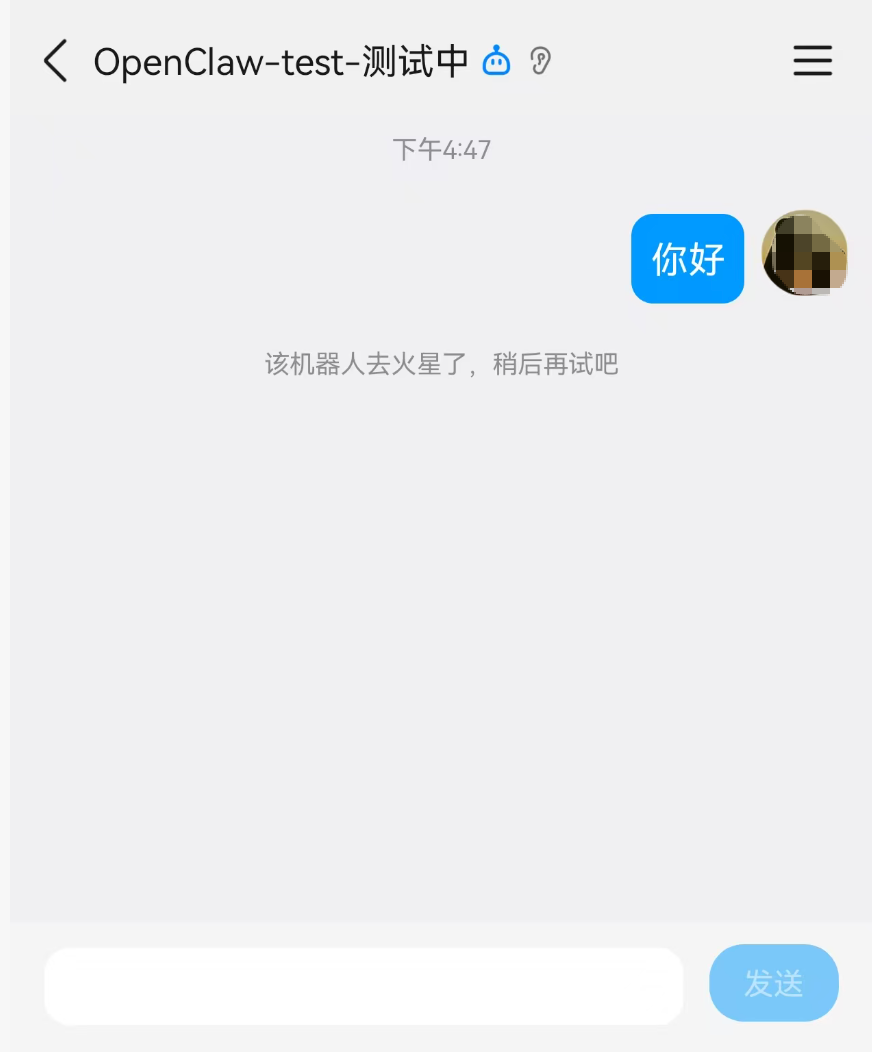Click the ear-shaped peek icon in the title bar
This screenshot has height=1052, width=872.
tap(541, 61)
